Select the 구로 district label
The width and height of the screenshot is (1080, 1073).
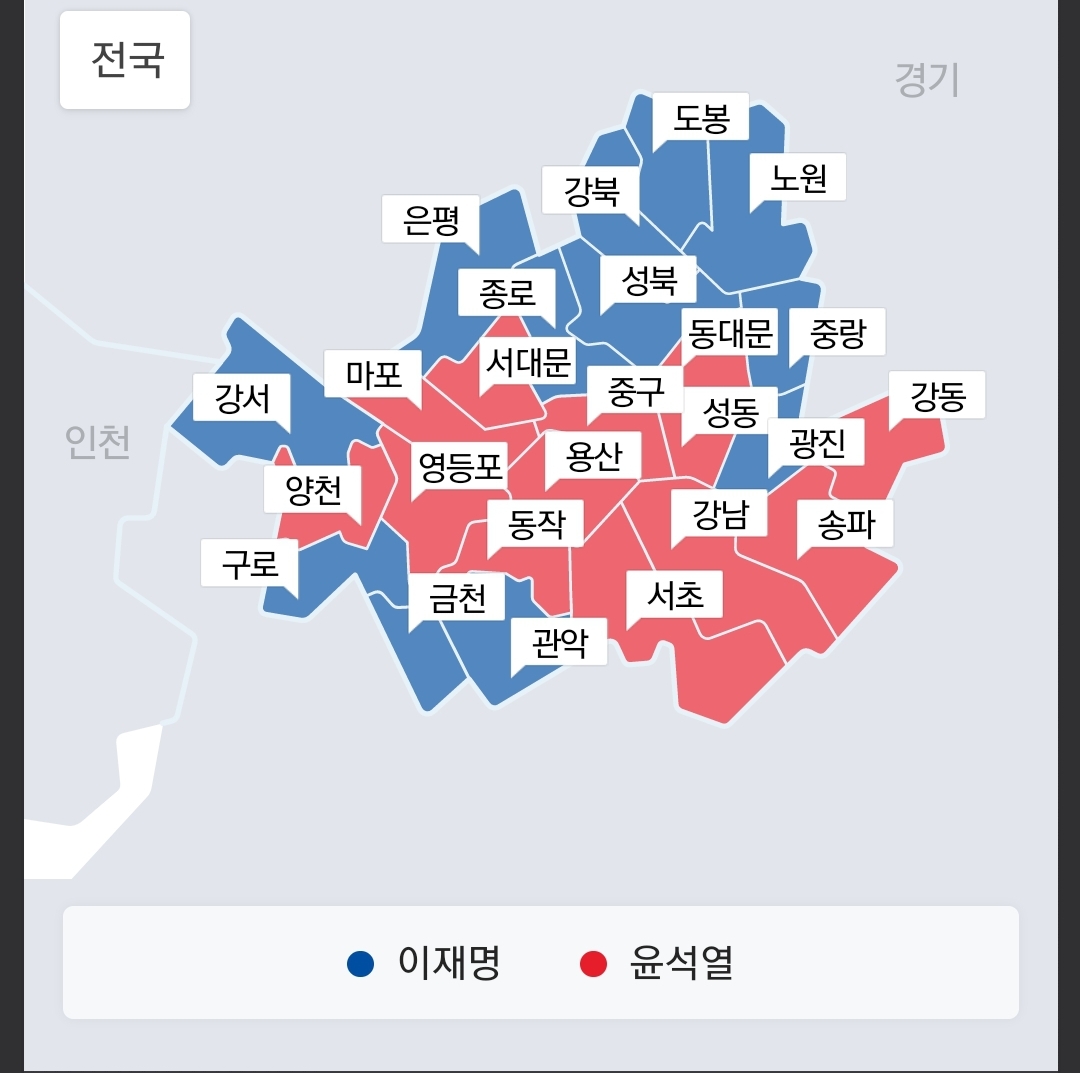click(x=250, y=563)
